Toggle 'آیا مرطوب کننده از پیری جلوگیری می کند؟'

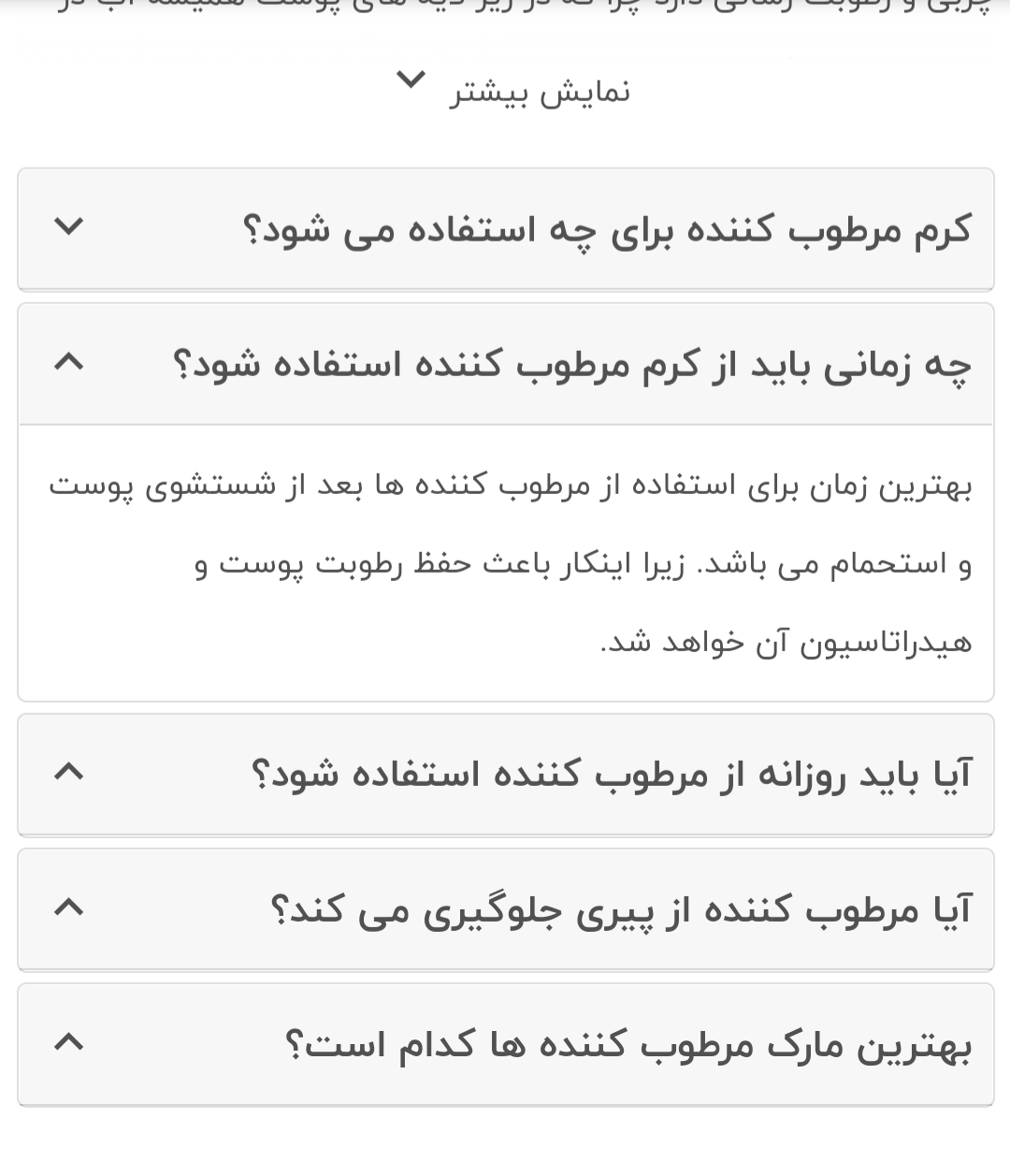505,909
